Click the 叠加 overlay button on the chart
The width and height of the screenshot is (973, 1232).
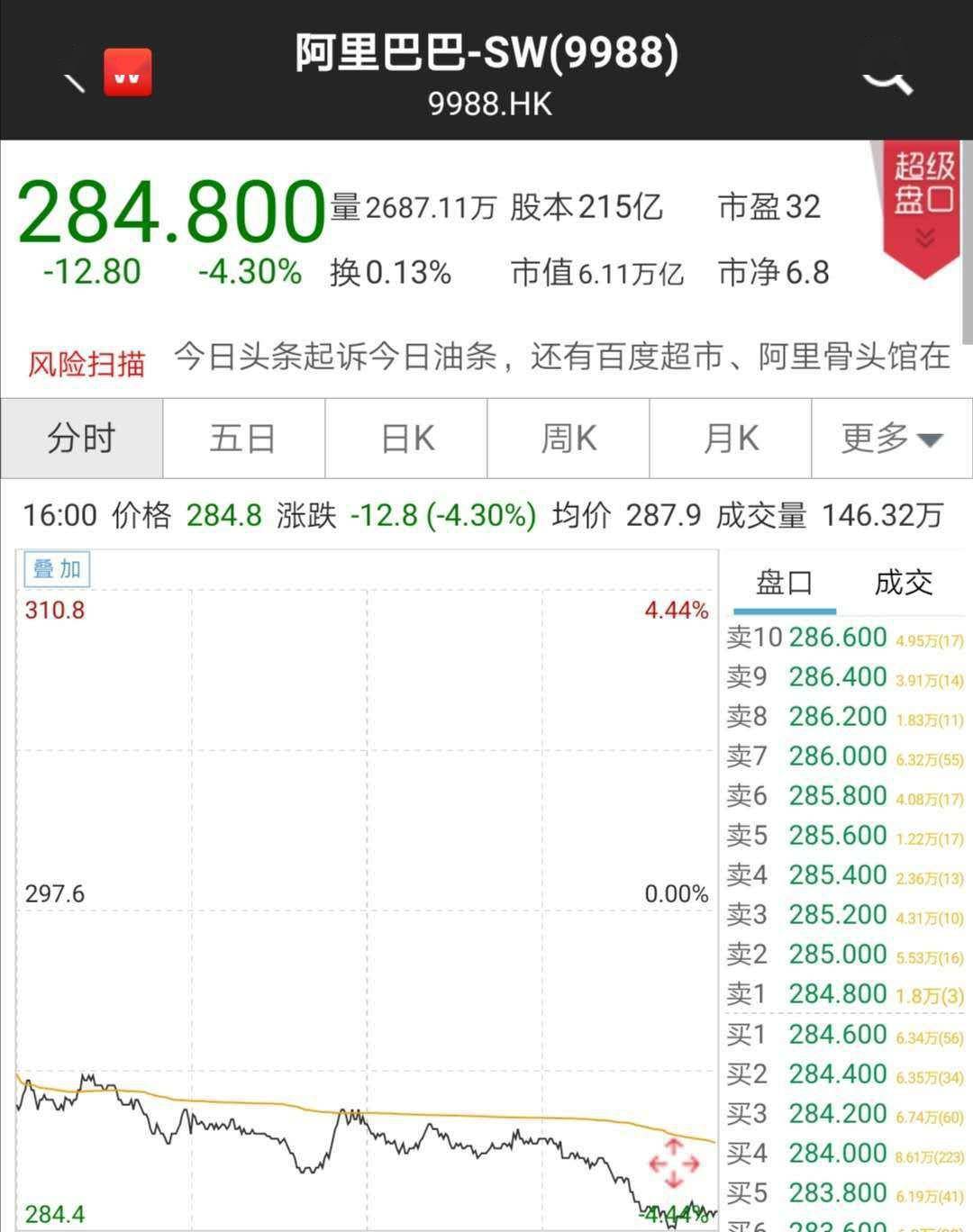click(x=56, y=568)
